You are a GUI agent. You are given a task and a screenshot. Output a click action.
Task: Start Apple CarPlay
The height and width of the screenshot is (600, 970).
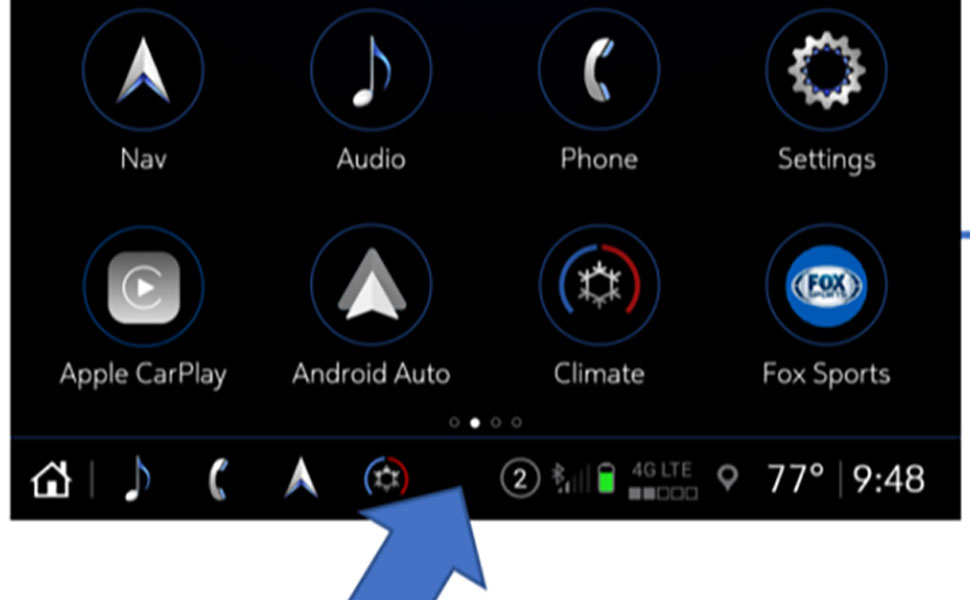click(143, 286)
